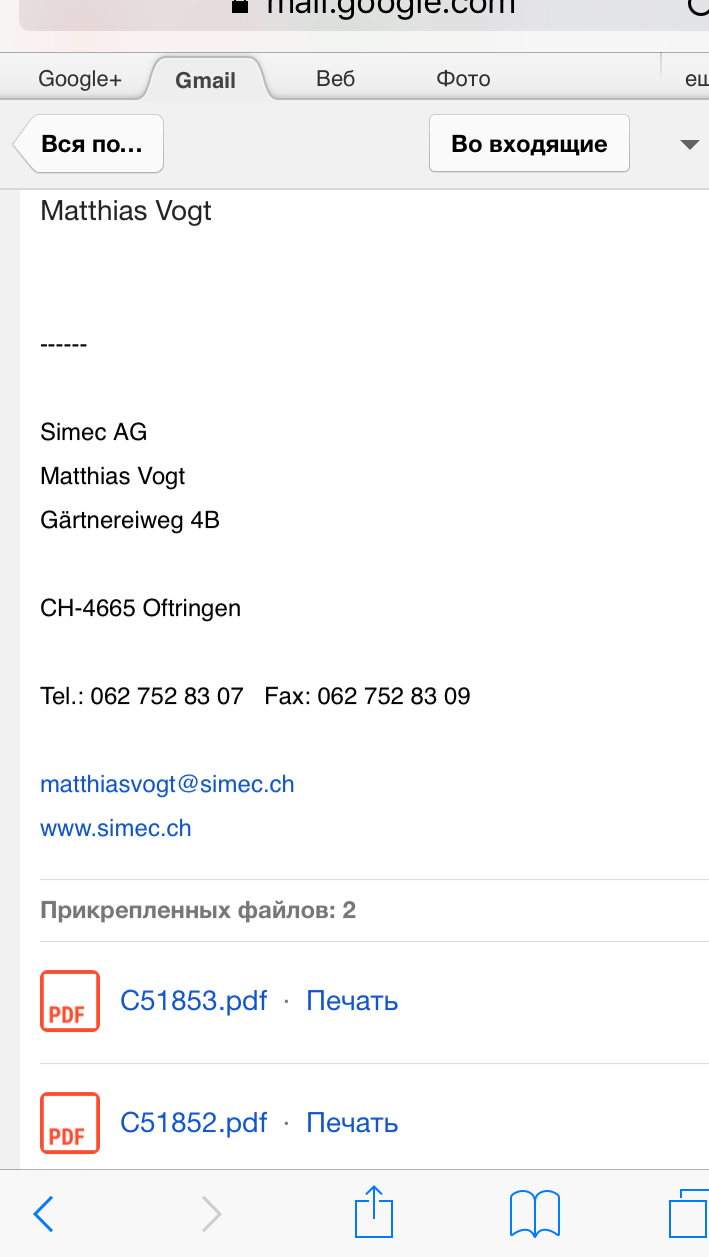Print the C51852.pdf attachment

[352, 1123]
